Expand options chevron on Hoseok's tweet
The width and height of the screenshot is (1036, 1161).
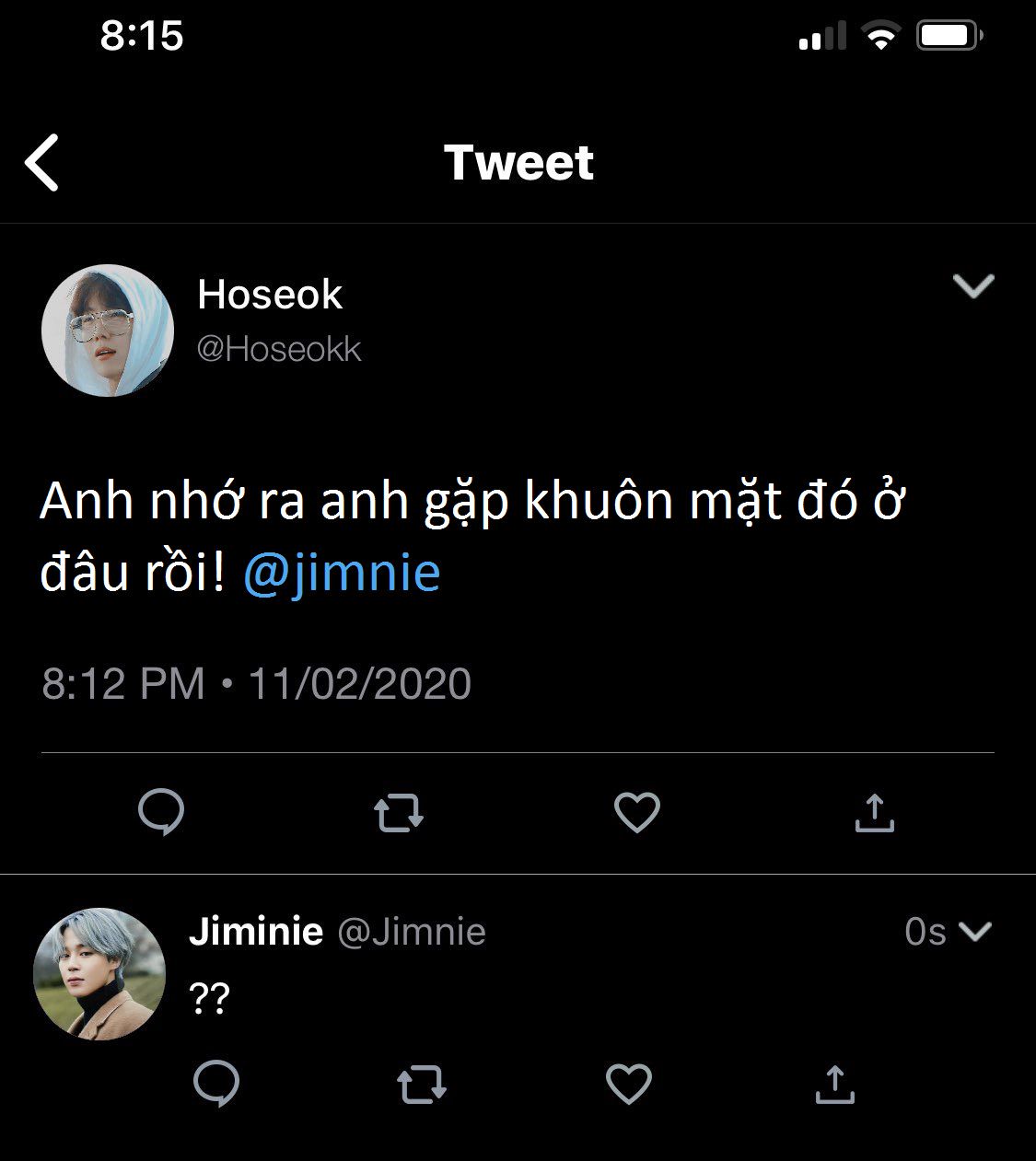(x=973, y=286)
